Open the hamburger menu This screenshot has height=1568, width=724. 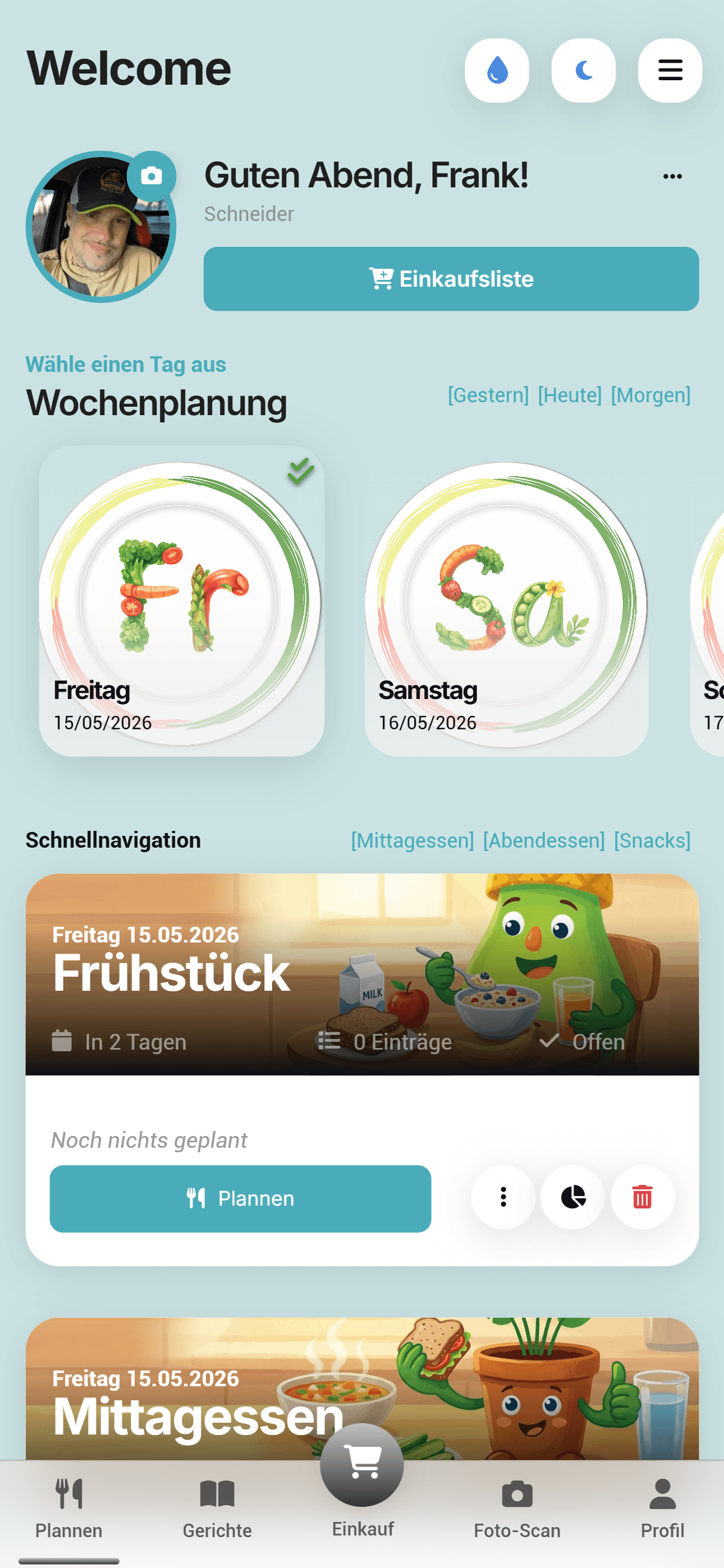tap(670, 71)
